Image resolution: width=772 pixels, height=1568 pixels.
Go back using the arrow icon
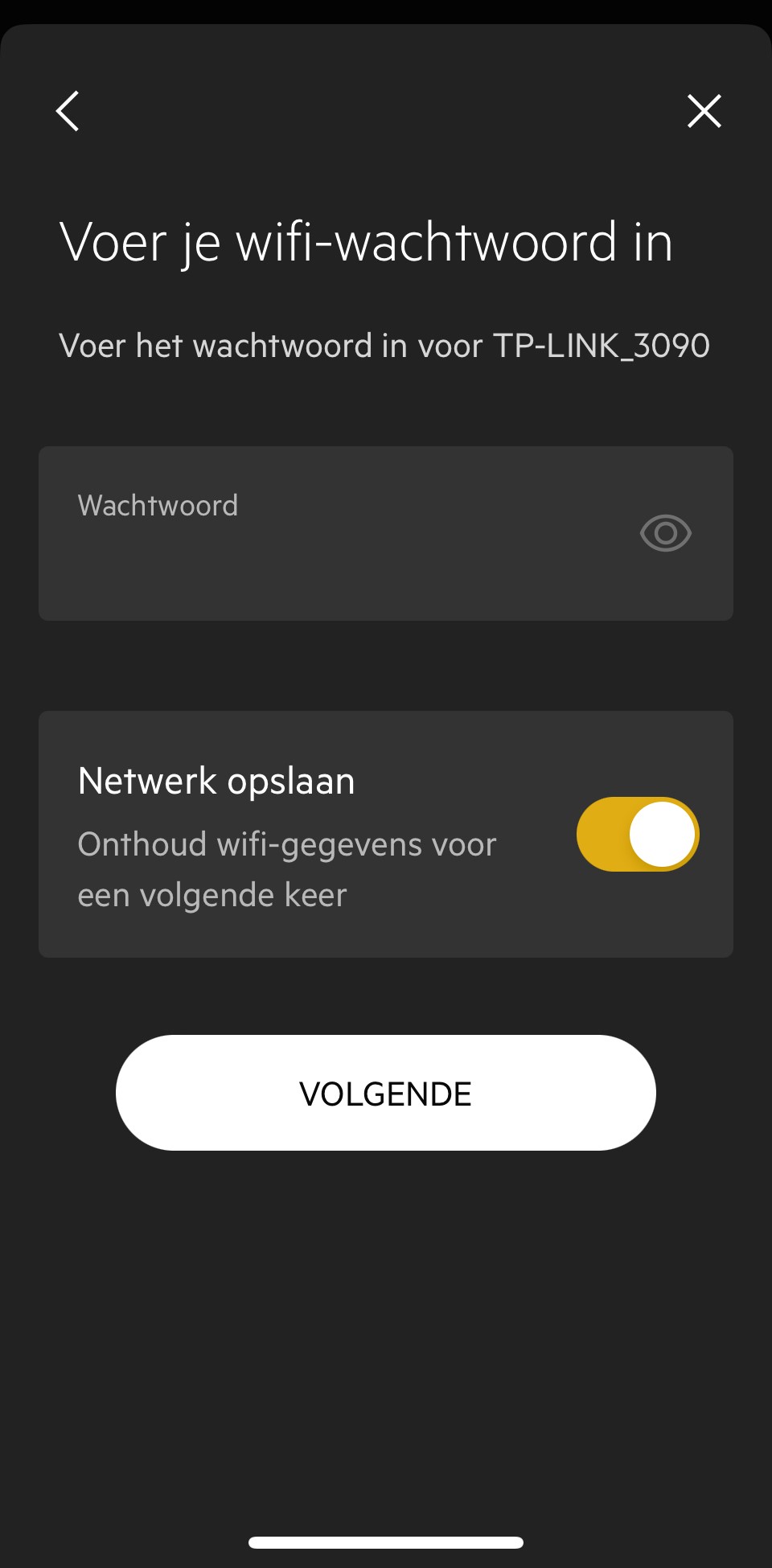pos(68,111)
